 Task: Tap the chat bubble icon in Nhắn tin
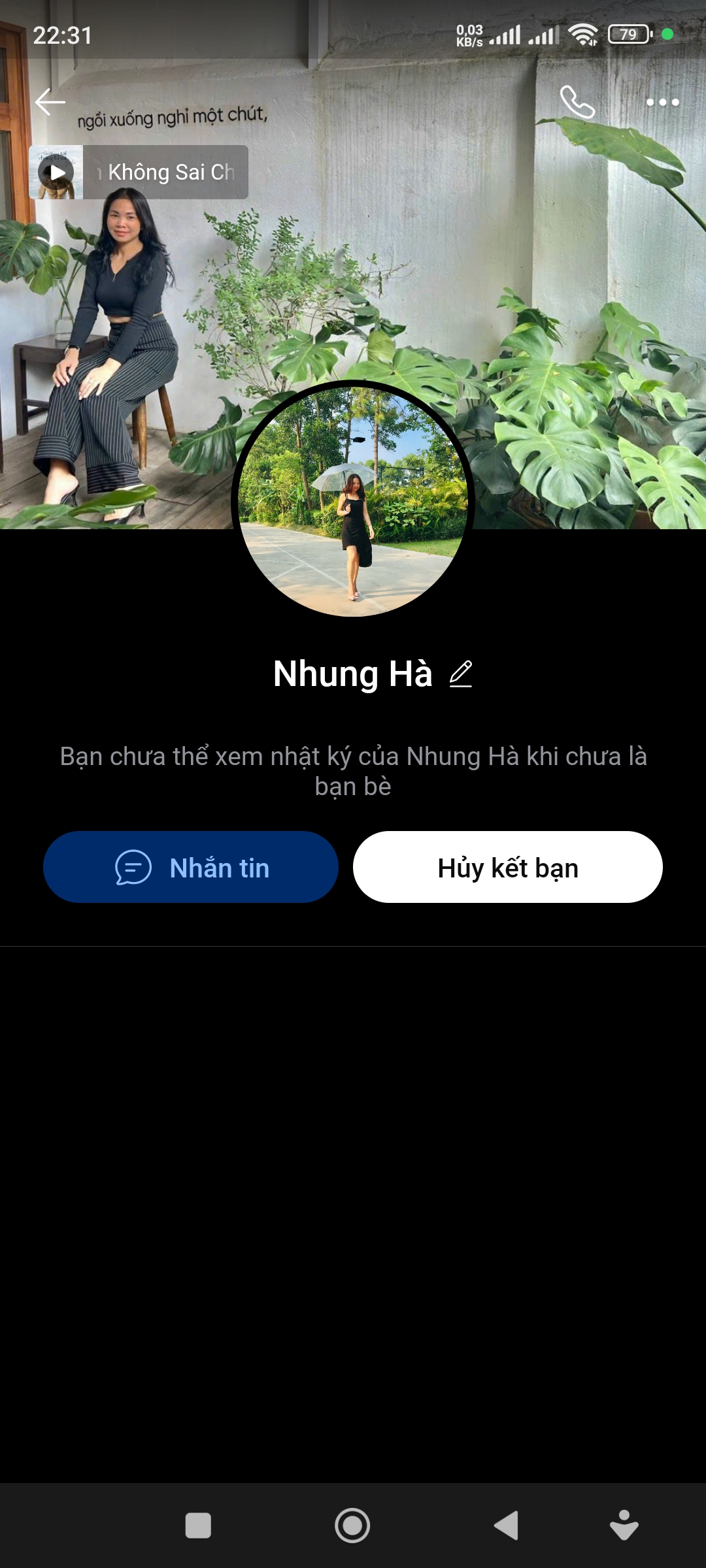(132, 868)
